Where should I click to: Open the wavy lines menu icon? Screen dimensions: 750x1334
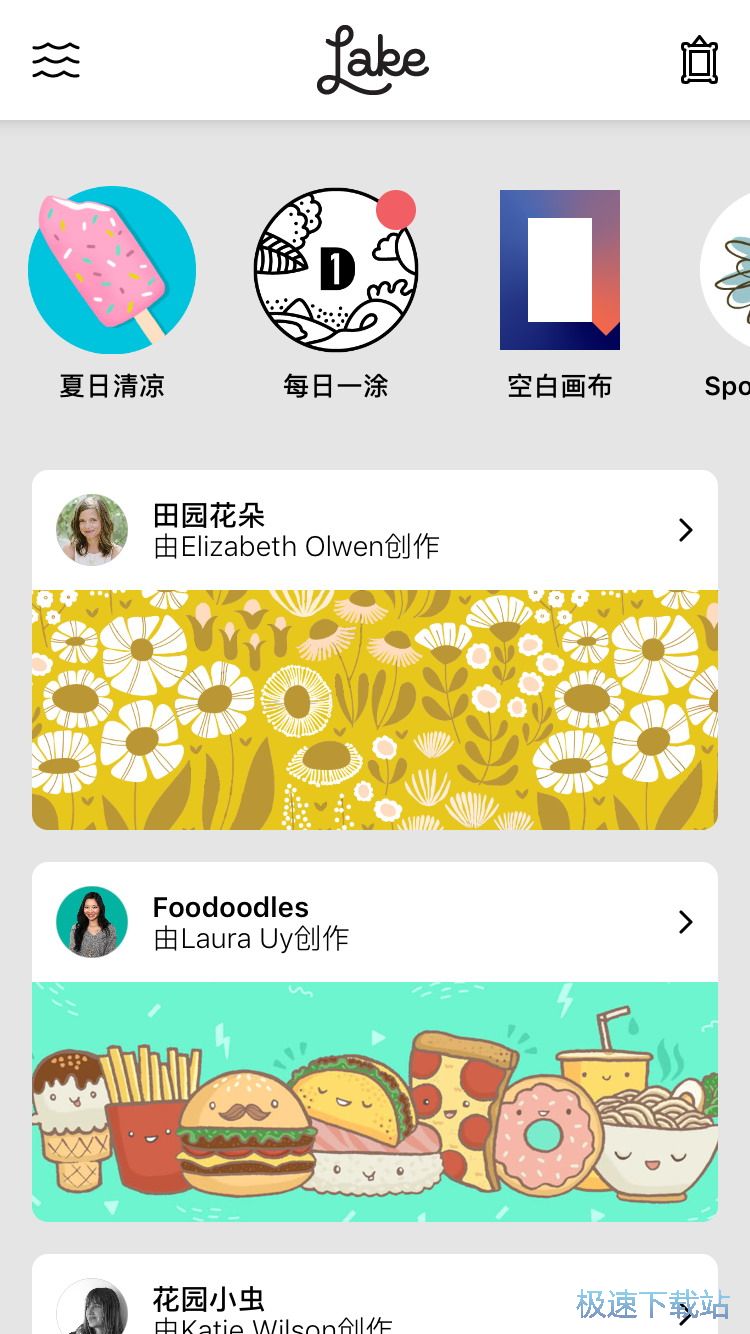point(56,61)
